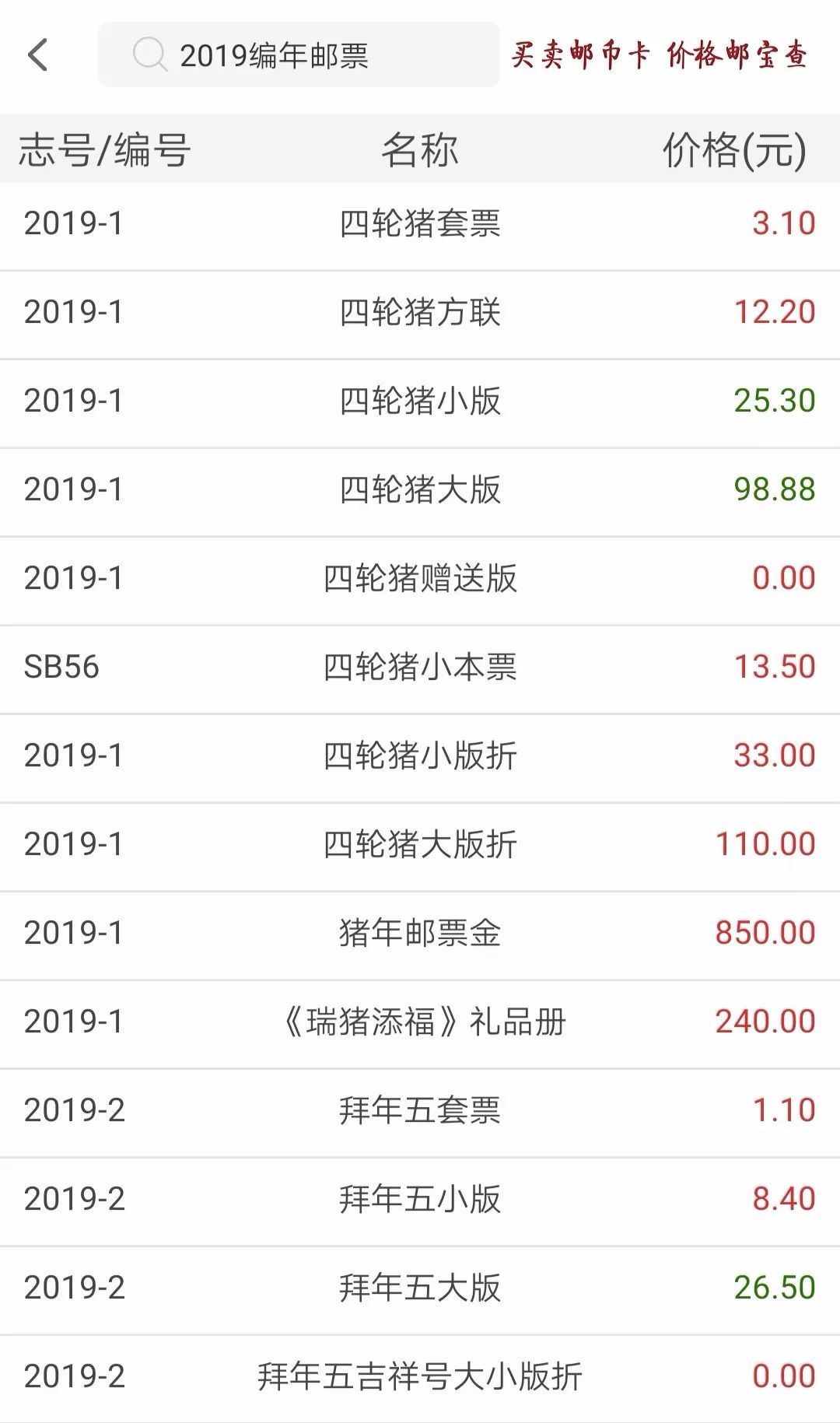The image size is (840, 1423).
Task: View the 四轮猪大版折 row
Action: coord(420,846)
